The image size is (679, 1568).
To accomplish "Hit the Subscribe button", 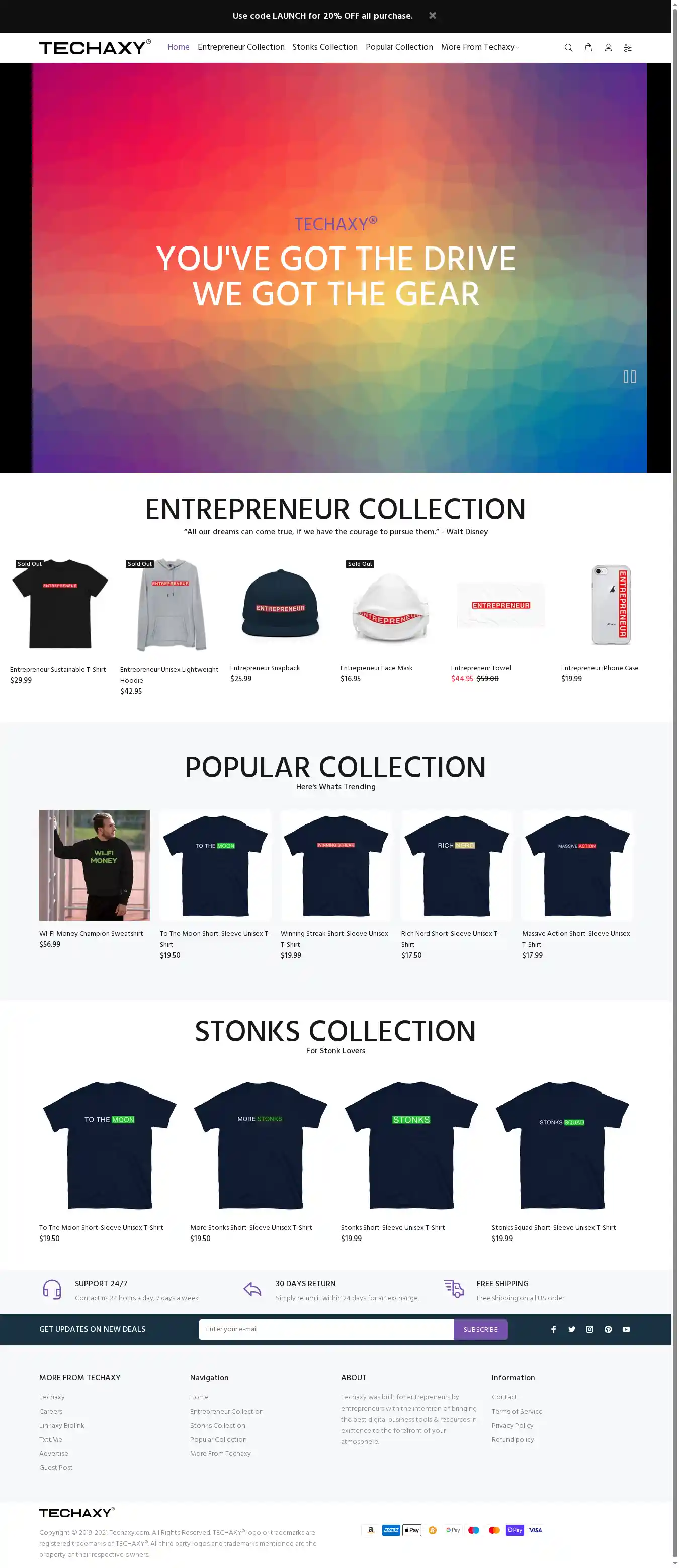I will tap(480, 1330).
